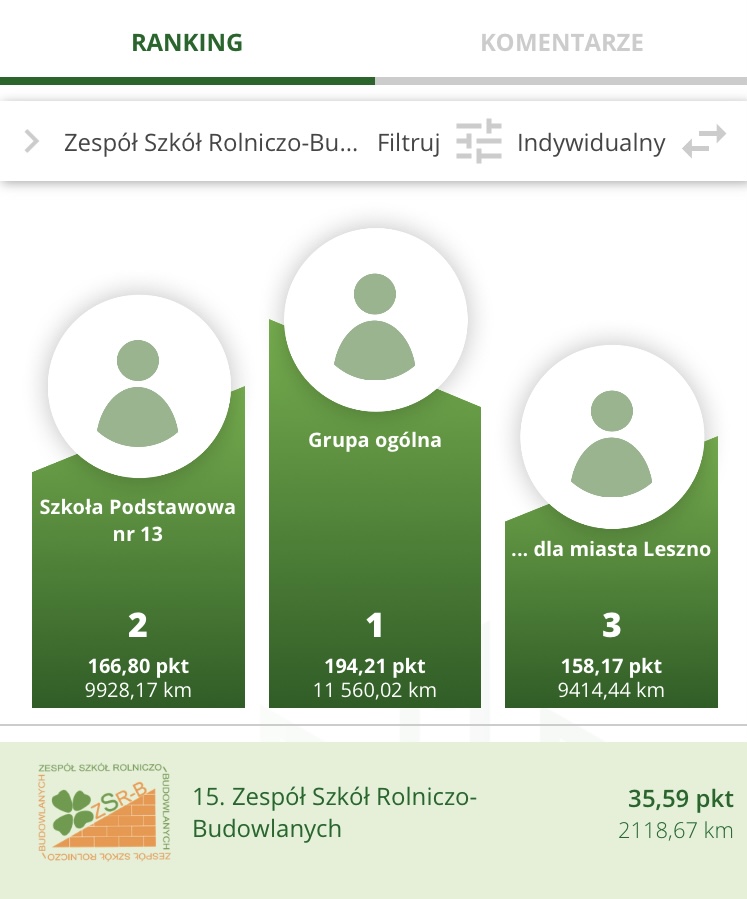The image size is (747, 899).
Task: Open 15. Zespół Szkół Rolniczo-Budowlanych row
Action: tap(373, 814)
